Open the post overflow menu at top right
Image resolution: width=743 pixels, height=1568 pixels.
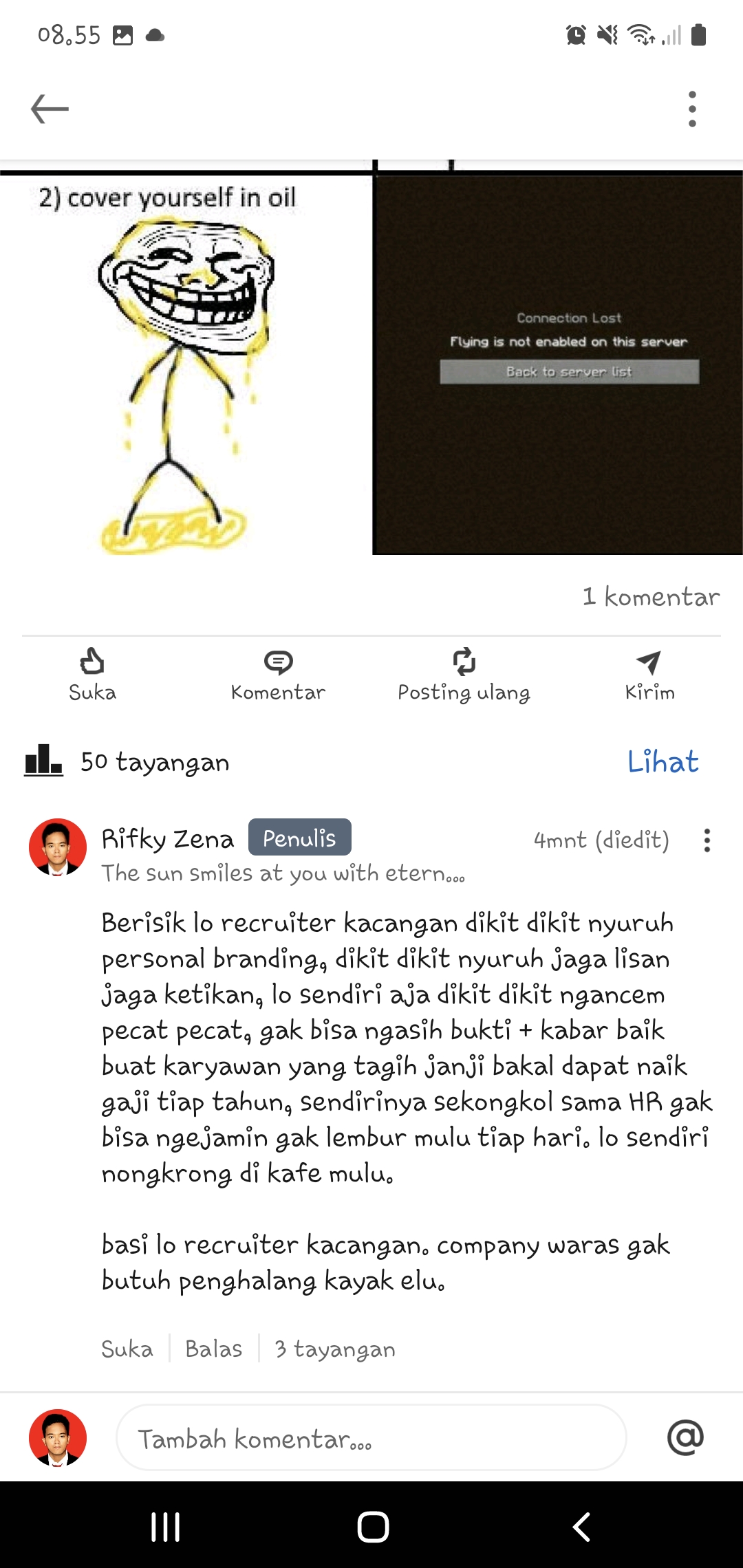tap(692, 109)
